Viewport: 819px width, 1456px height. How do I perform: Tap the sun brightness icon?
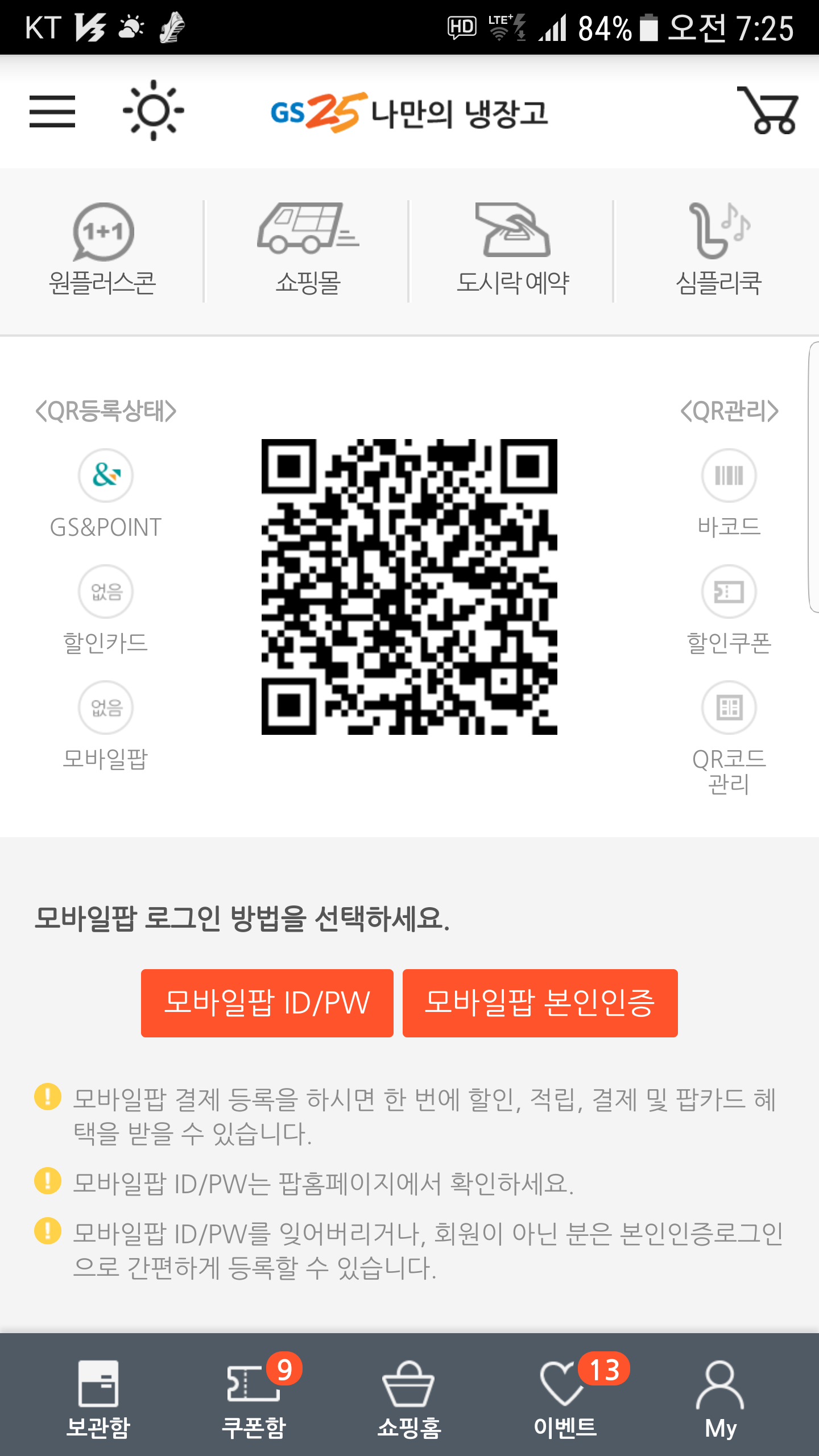[x=153, y=110]
